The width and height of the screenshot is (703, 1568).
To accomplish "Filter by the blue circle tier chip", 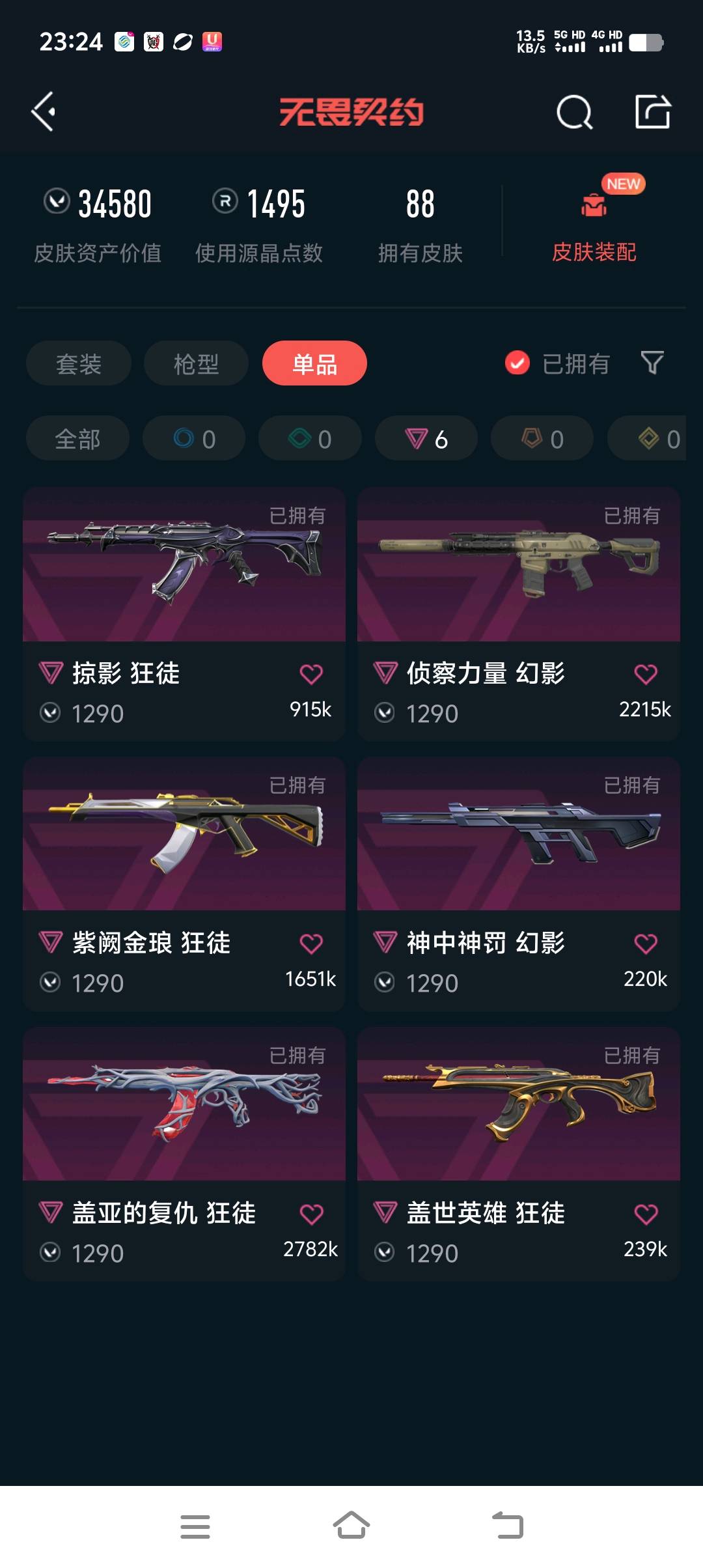I will pos(194,439).
